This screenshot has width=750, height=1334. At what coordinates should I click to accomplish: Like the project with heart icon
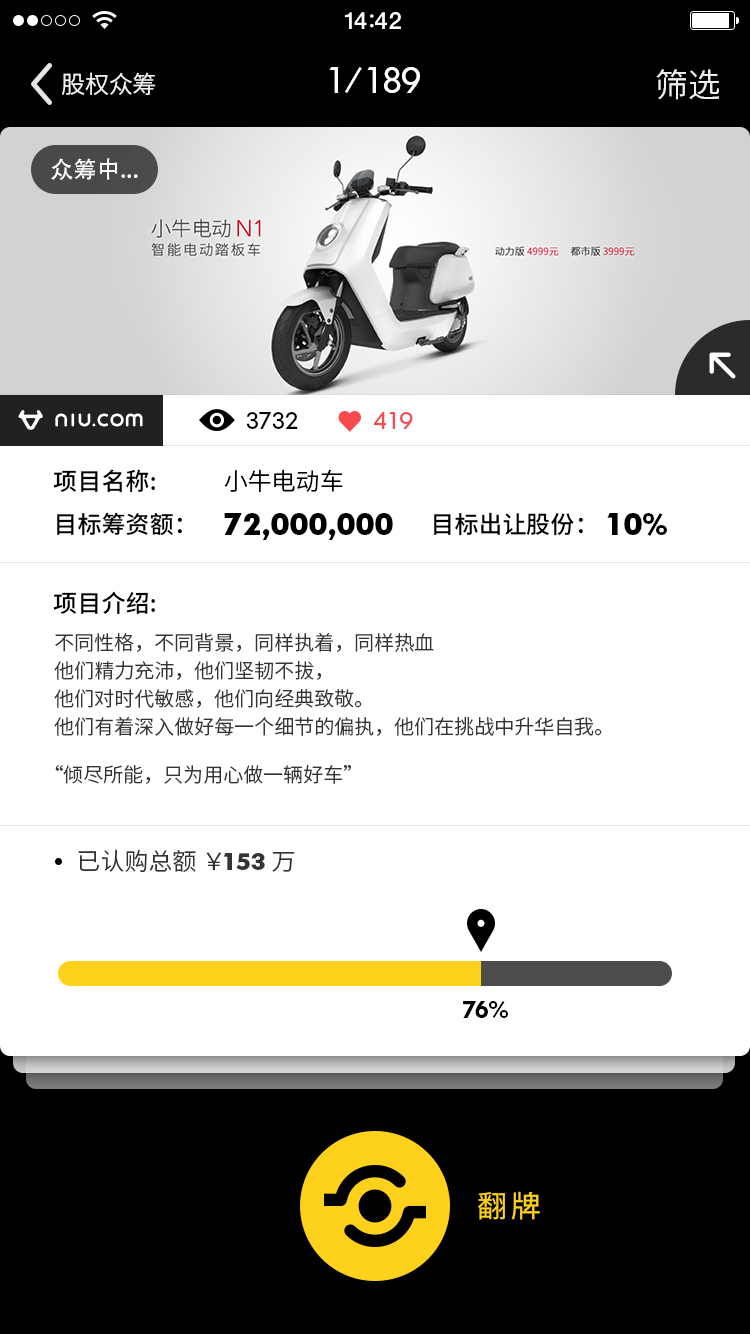[x=350, y=421]
